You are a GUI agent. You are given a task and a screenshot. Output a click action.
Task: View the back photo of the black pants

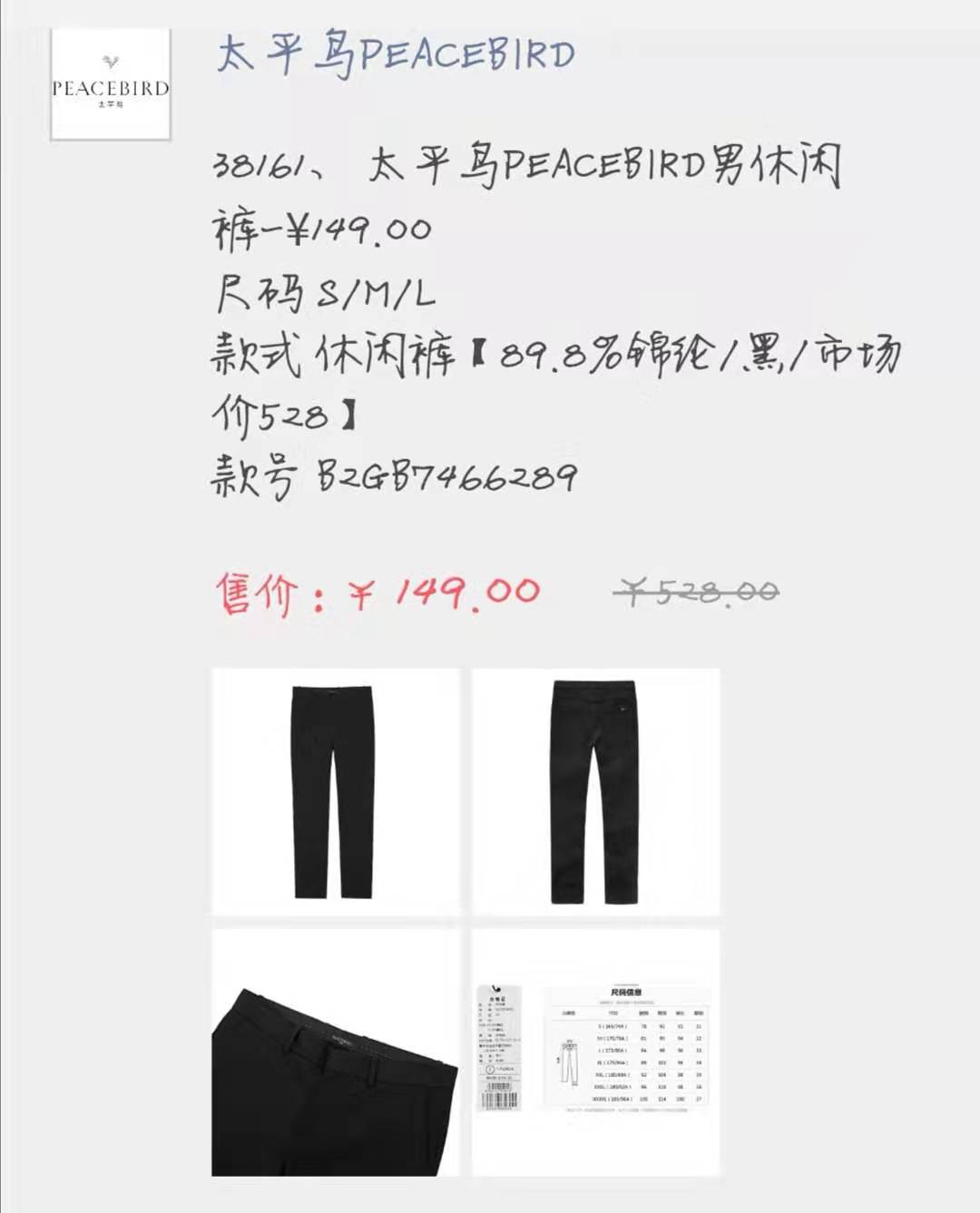[595, 792]
